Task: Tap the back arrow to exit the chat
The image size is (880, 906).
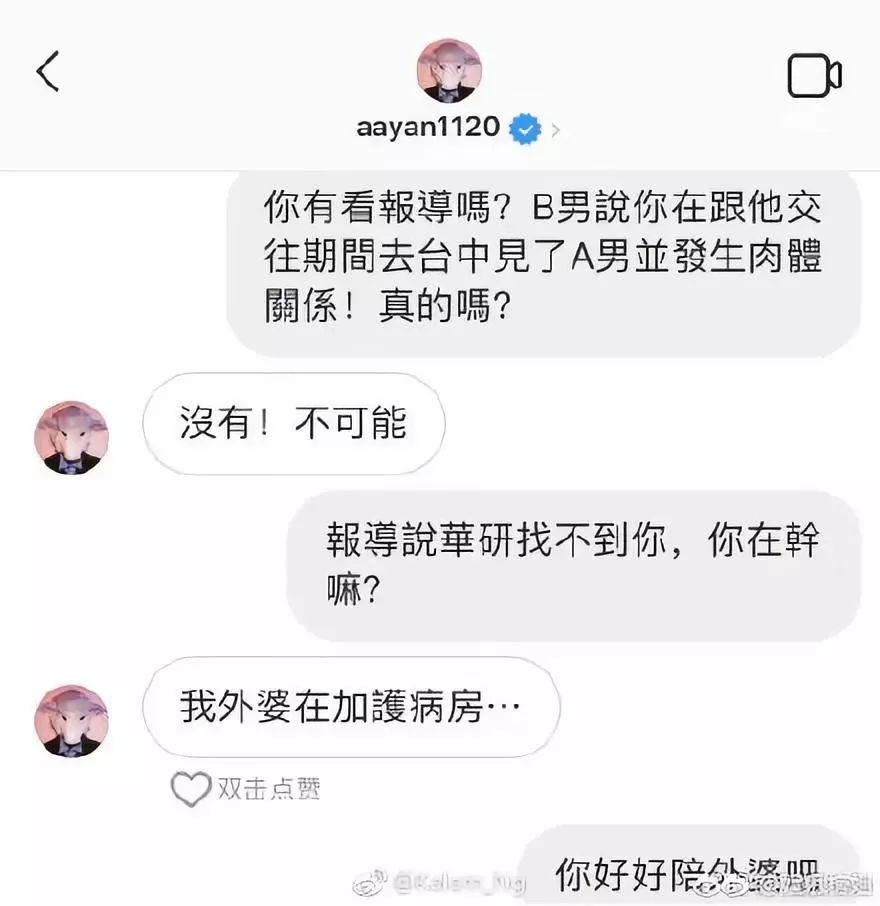Action: (47, 71)
